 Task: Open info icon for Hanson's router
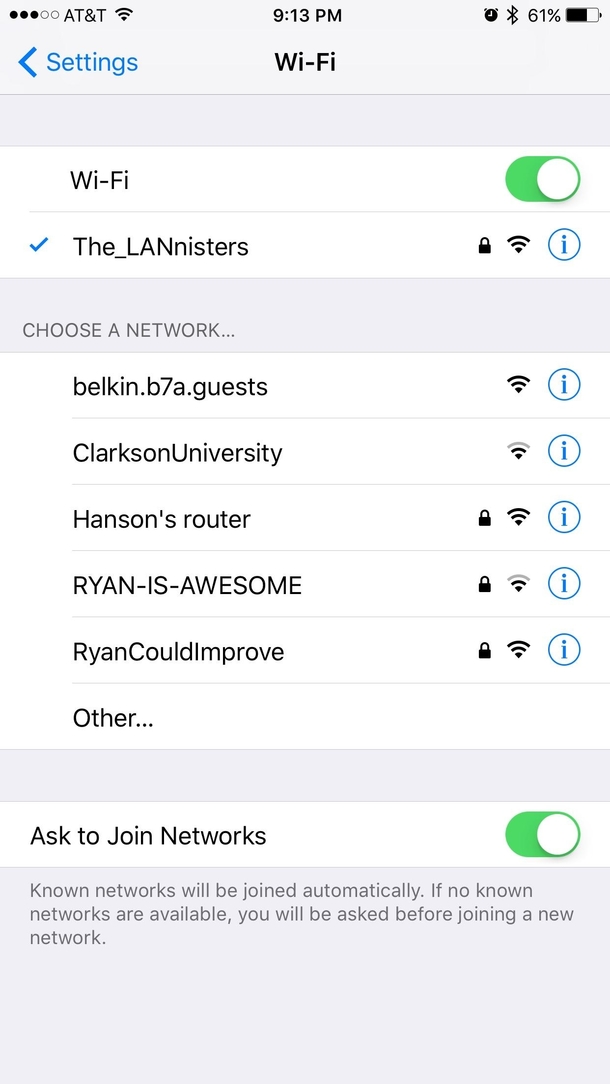[564, 517]
